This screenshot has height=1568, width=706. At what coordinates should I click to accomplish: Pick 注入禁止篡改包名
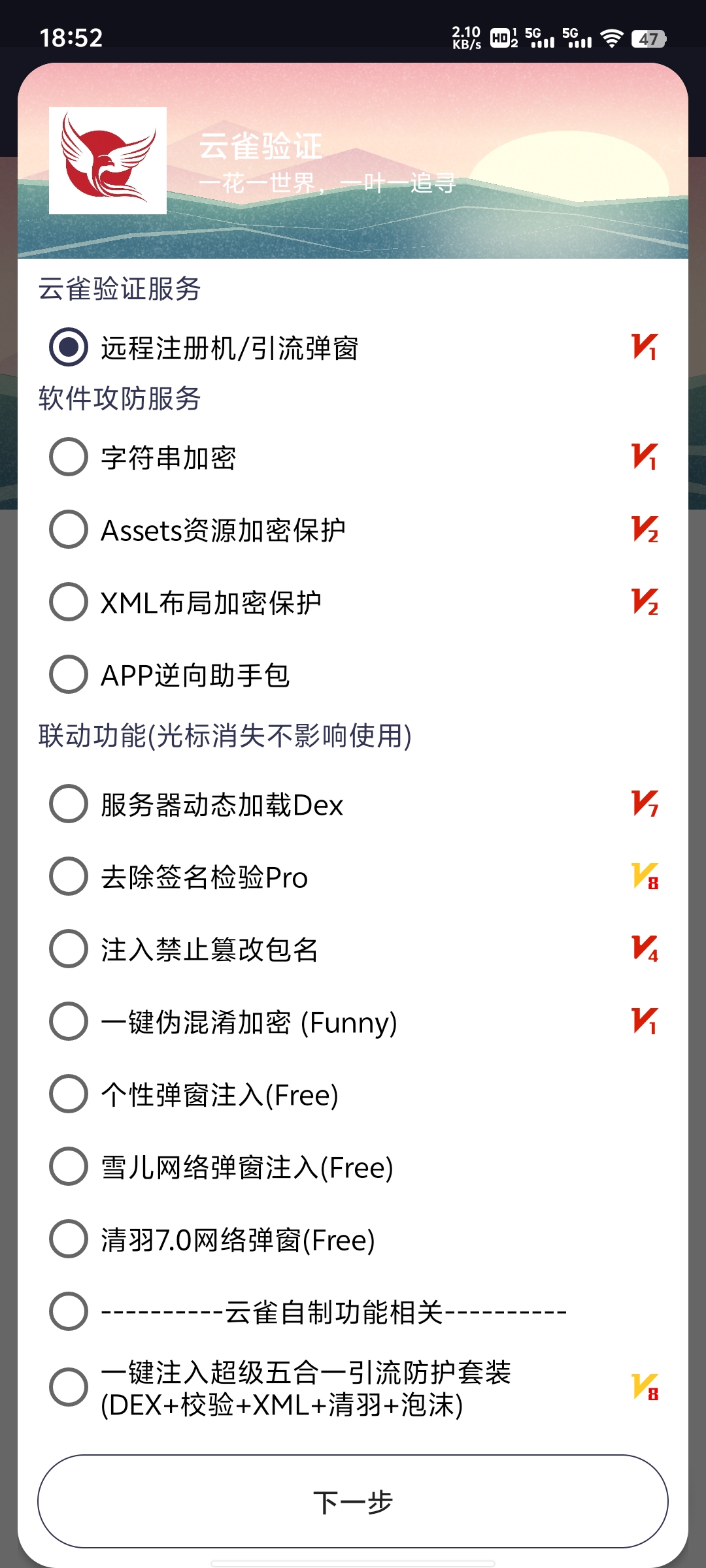click(x=69, y=949)
